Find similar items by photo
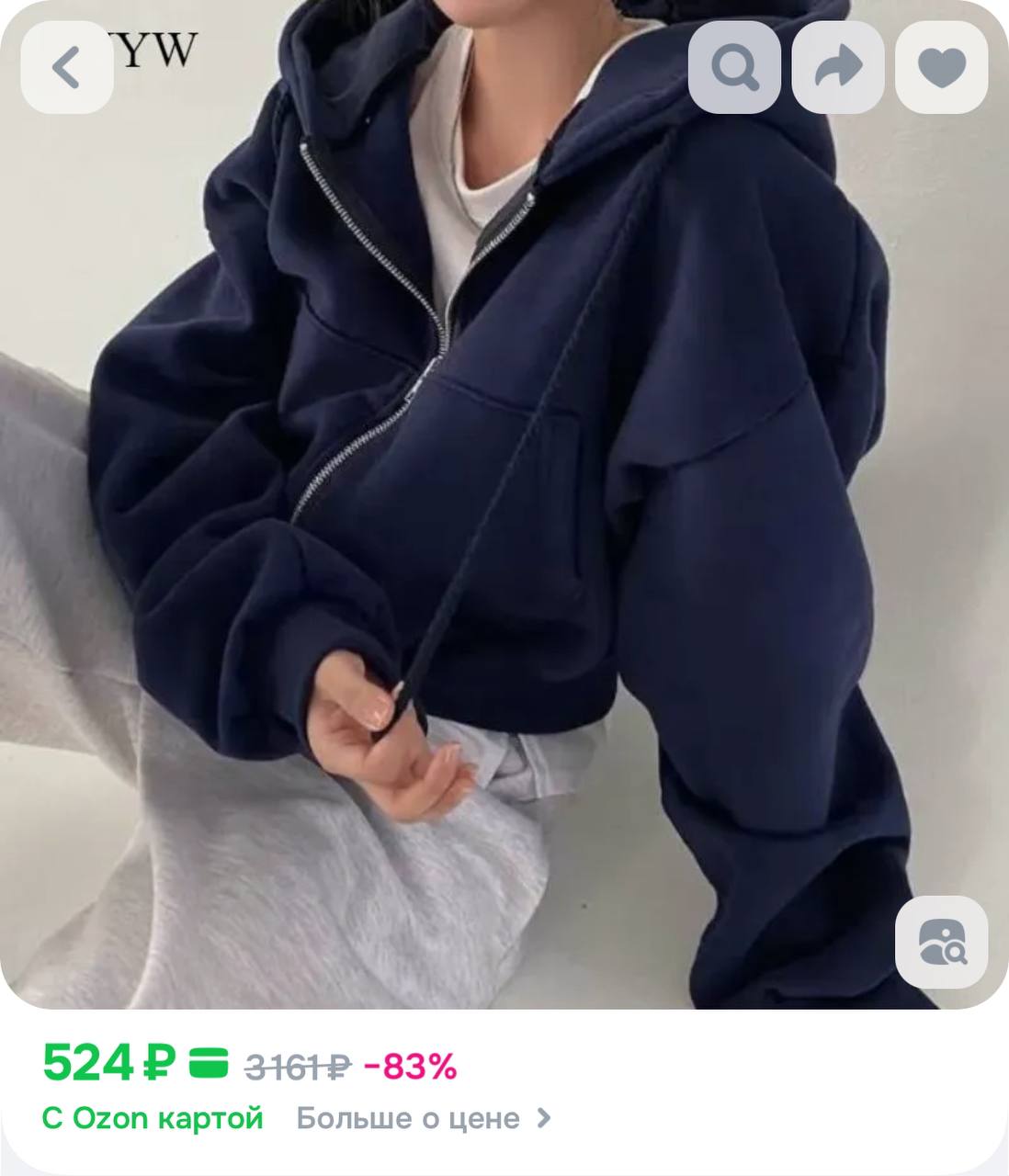This screenshot has height=1176, width=1009. coord(941,942)
